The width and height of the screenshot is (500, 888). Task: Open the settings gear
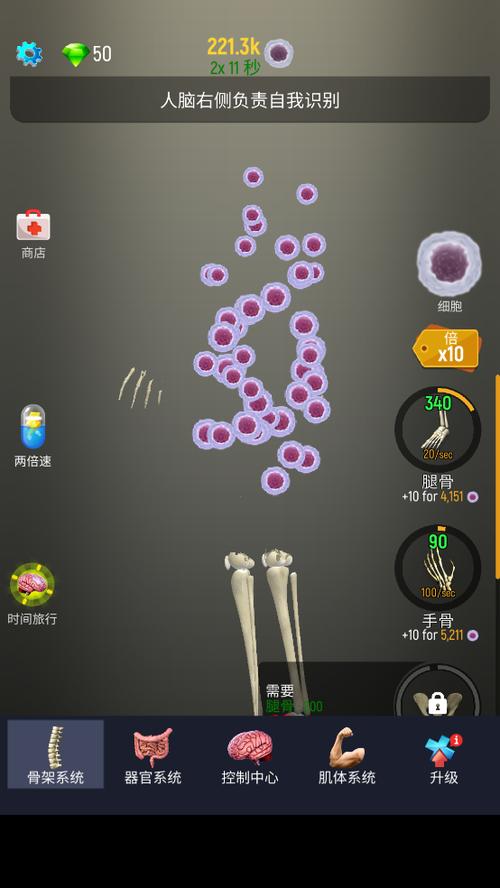pyautogui.click(x=29, y=54)
